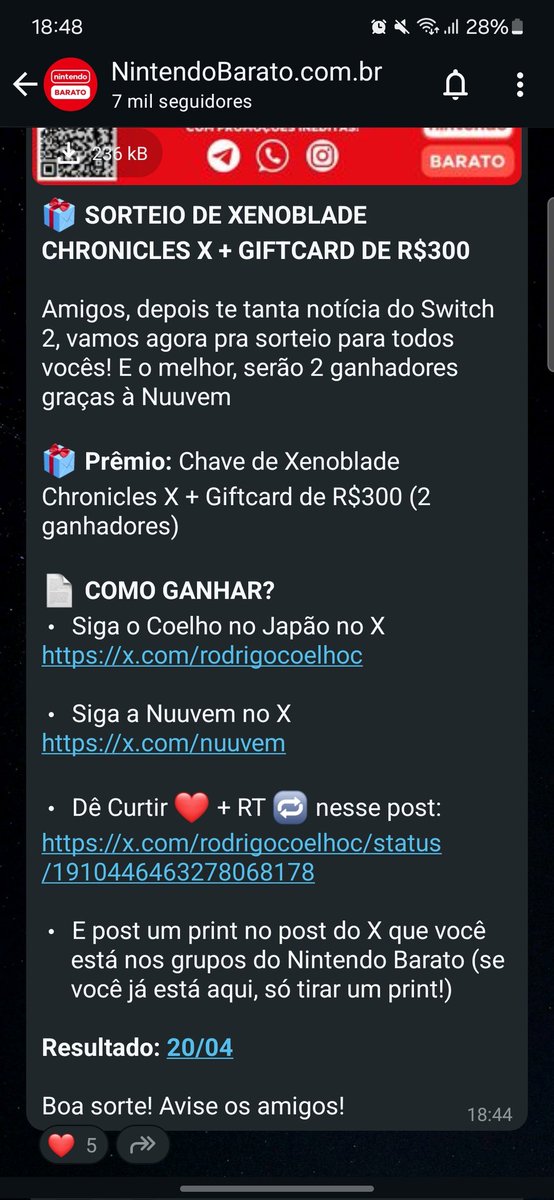554x1200 pixels.
Task: Open the x.com/rodrigocoelhoc profile link
Action: click(x=202, y=656)
